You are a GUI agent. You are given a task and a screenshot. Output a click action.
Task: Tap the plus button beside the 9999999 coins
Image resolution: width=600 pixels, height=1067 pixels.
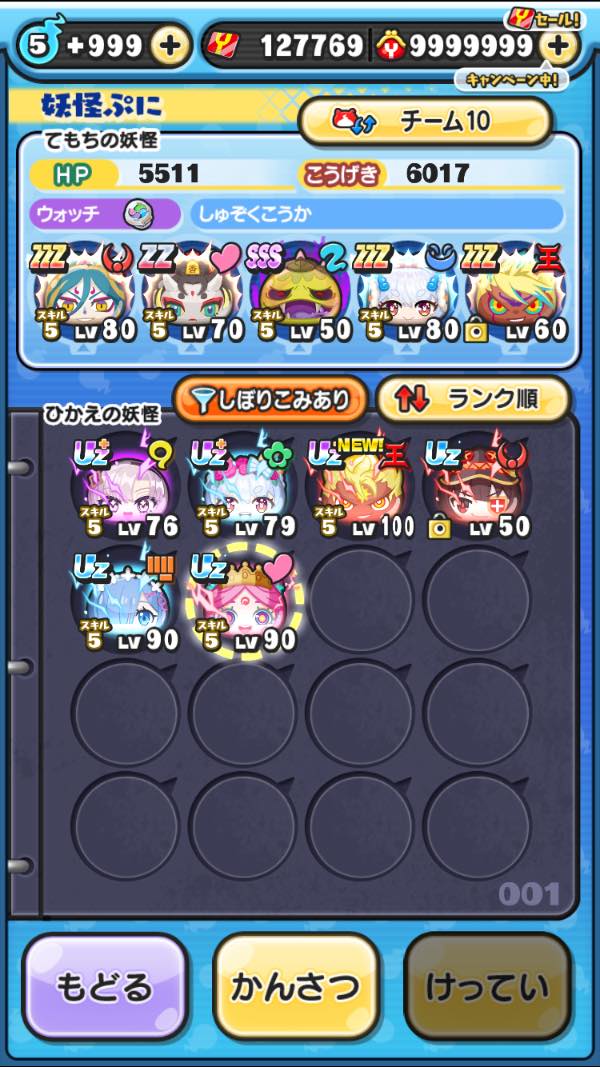[558, 45]
